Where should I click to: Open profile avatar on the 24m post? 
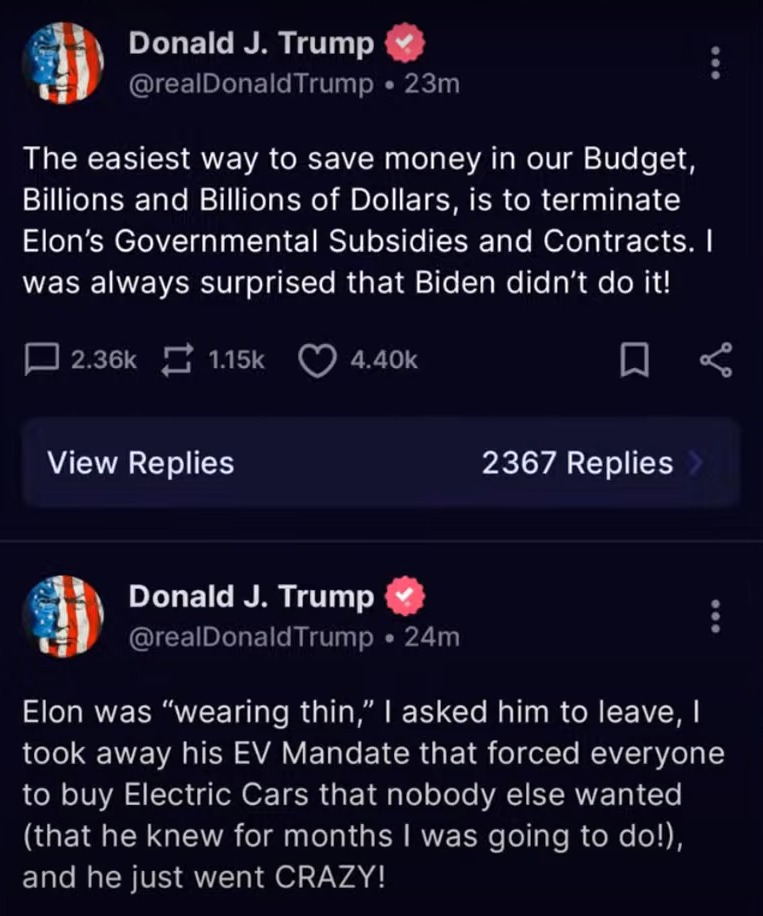(x=63, y=616)
